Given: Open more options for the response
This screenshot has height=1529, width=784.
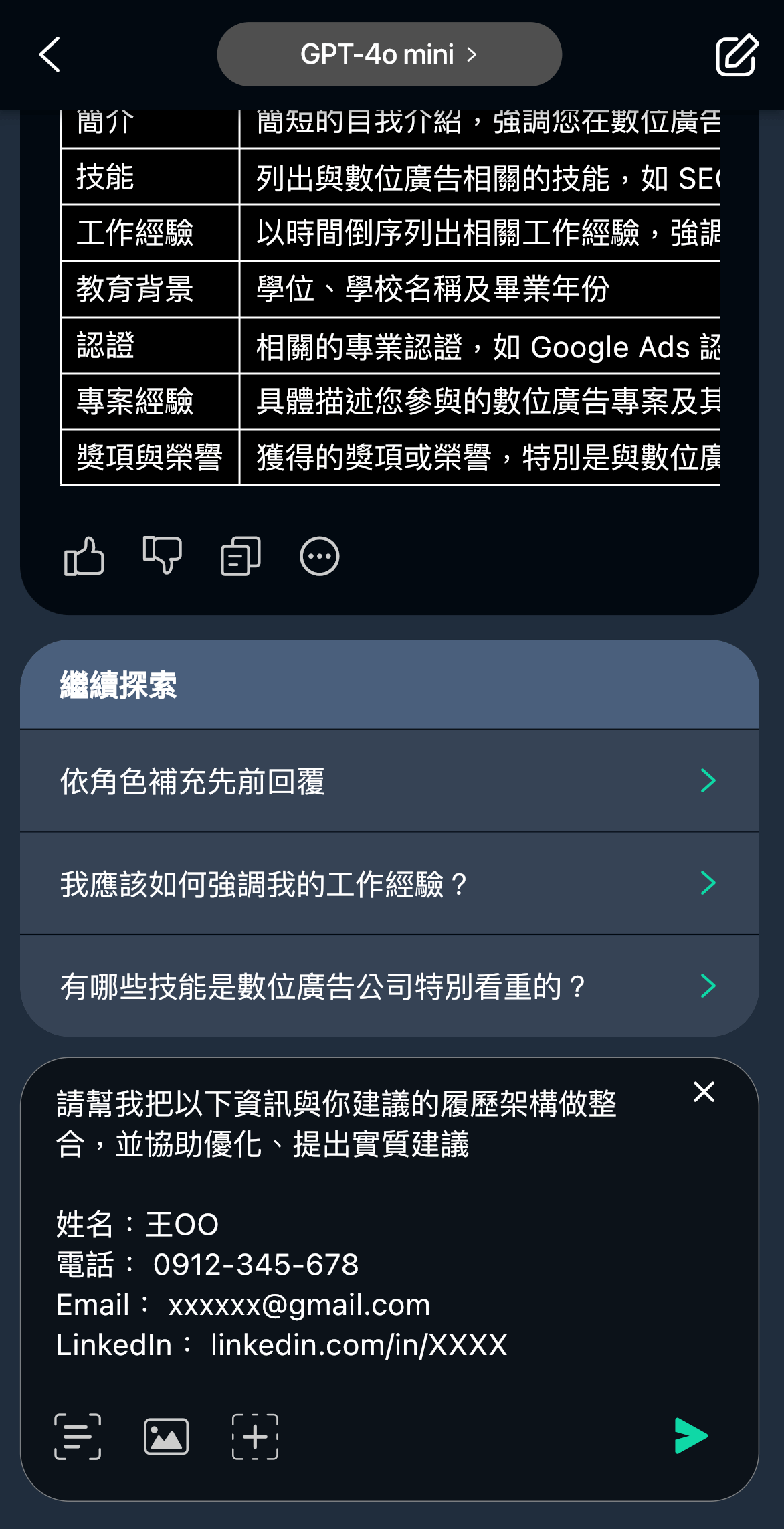Looking at the screenshot, I should pyautogui.click(x=319, y=556).
